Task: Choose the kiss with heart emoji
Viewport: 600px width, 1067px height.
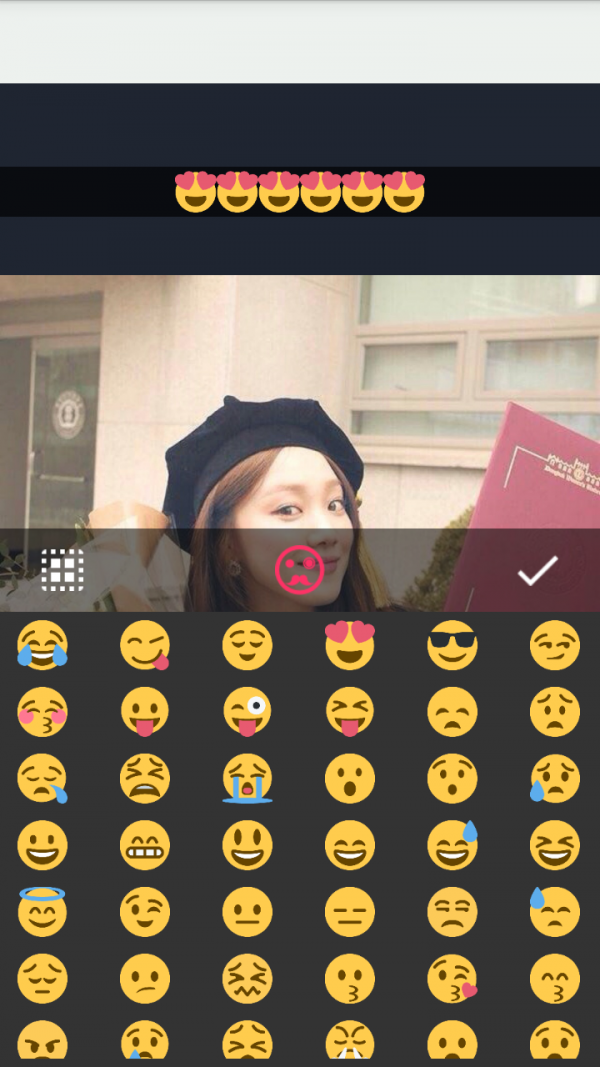Action: [x=452, y=979]
